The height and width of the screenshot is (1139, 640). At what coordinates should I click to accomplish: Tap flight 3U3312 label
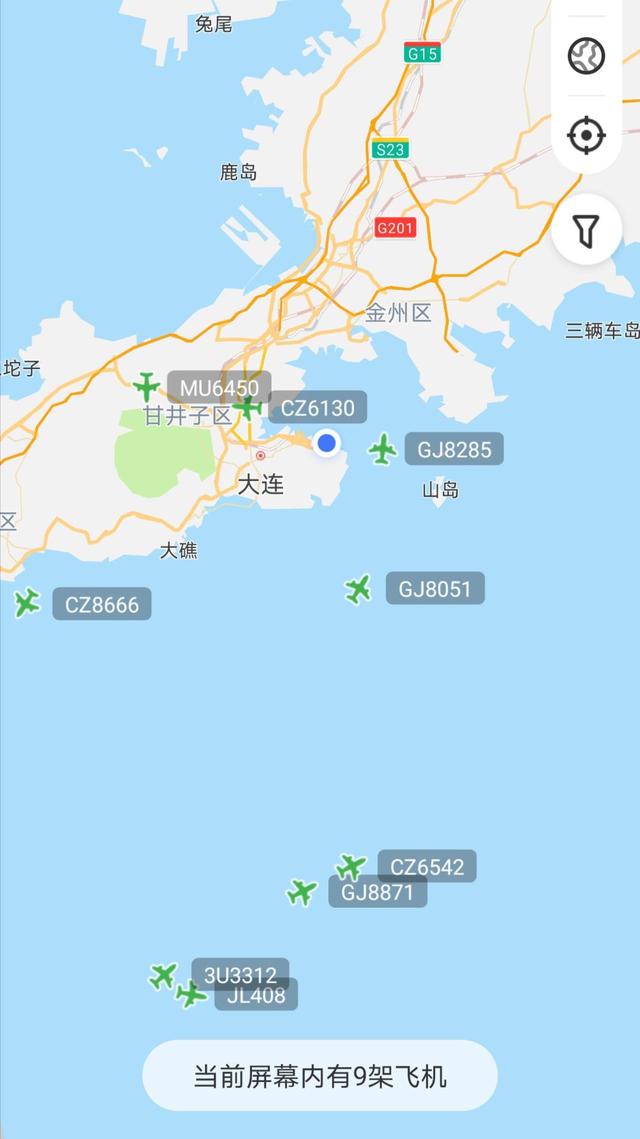tap(240, 975)
